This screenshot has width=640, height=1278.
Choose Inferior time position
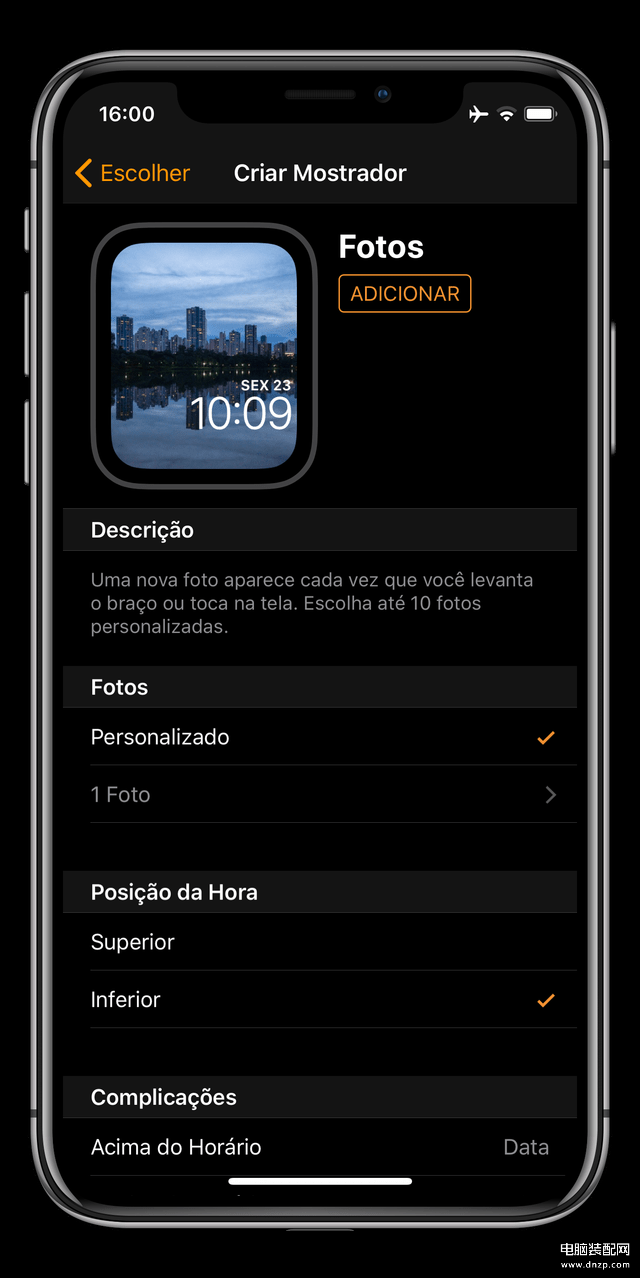click(319, 1000)
